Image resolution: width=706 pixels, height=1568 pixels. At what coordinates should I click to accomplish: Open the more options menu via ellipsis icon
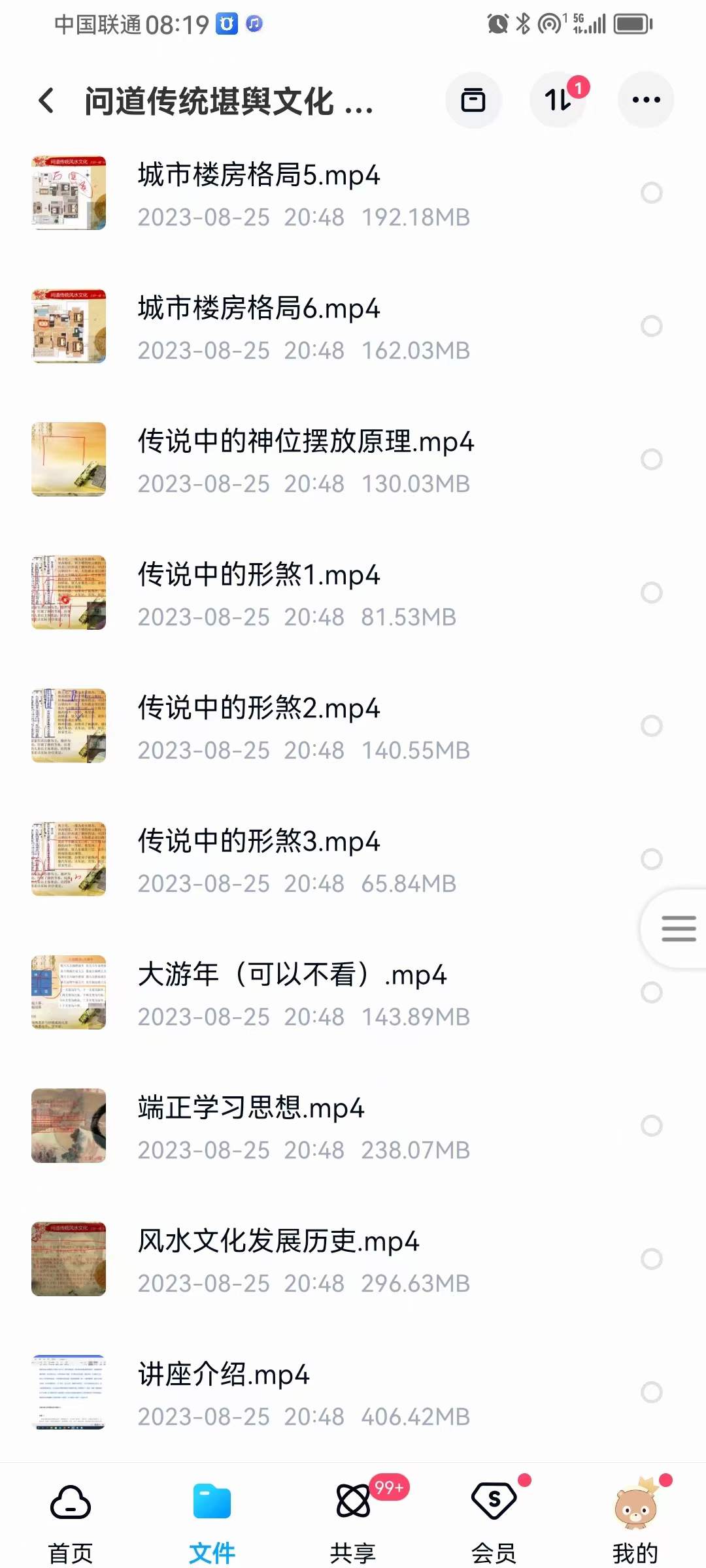[x=646, y=99]
